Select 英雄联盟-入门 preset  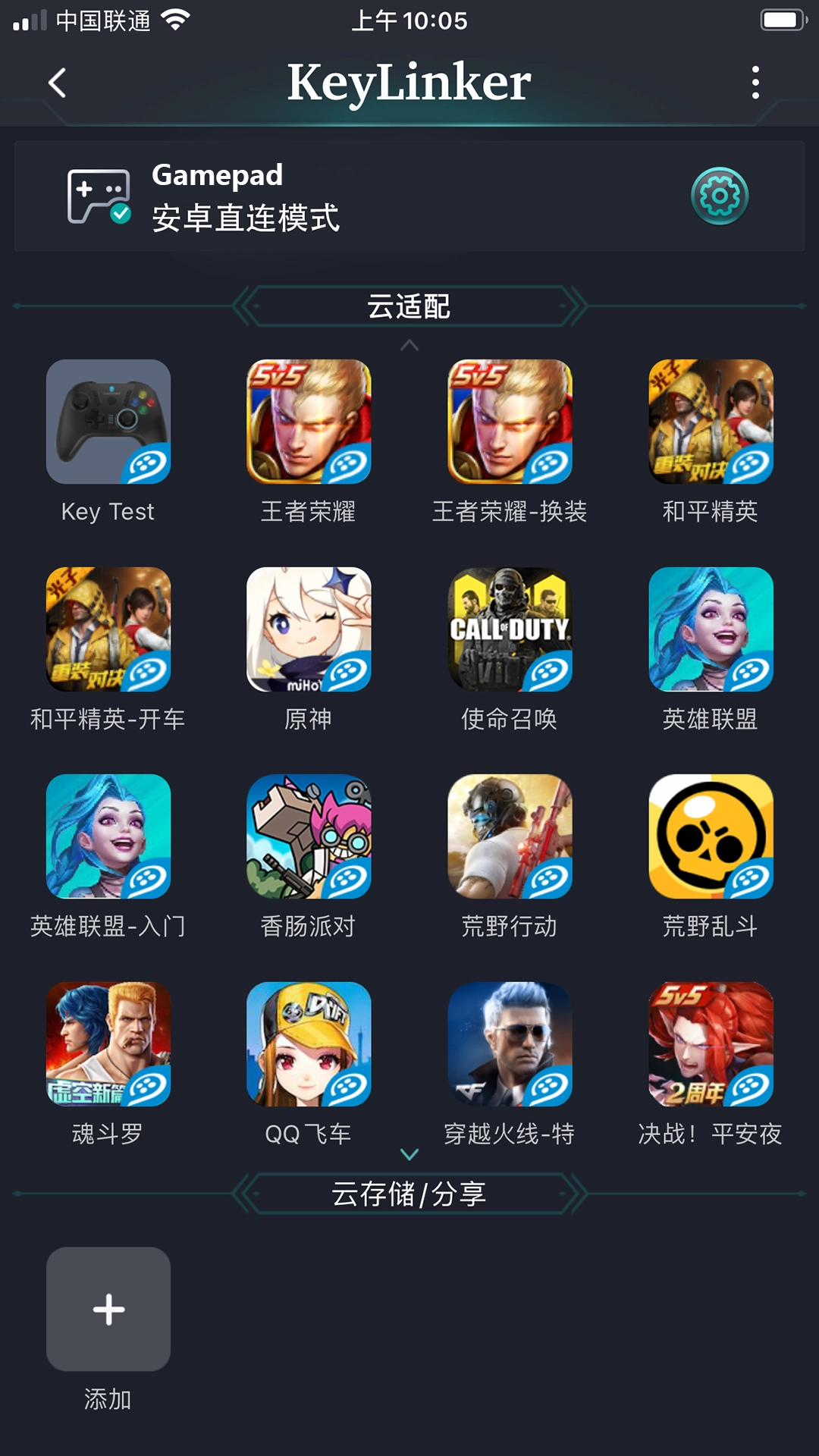click(108, 836)
